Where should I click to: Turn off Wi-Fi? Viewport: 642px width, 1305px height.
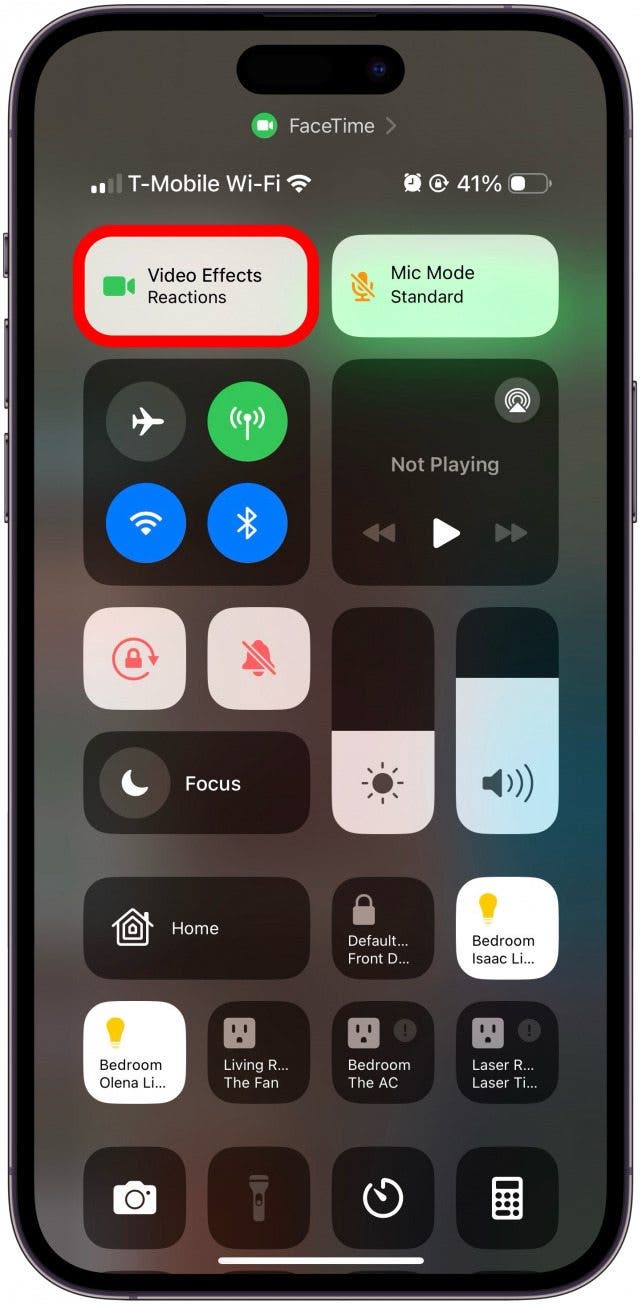pyautogui.click(x=146, y=524)
